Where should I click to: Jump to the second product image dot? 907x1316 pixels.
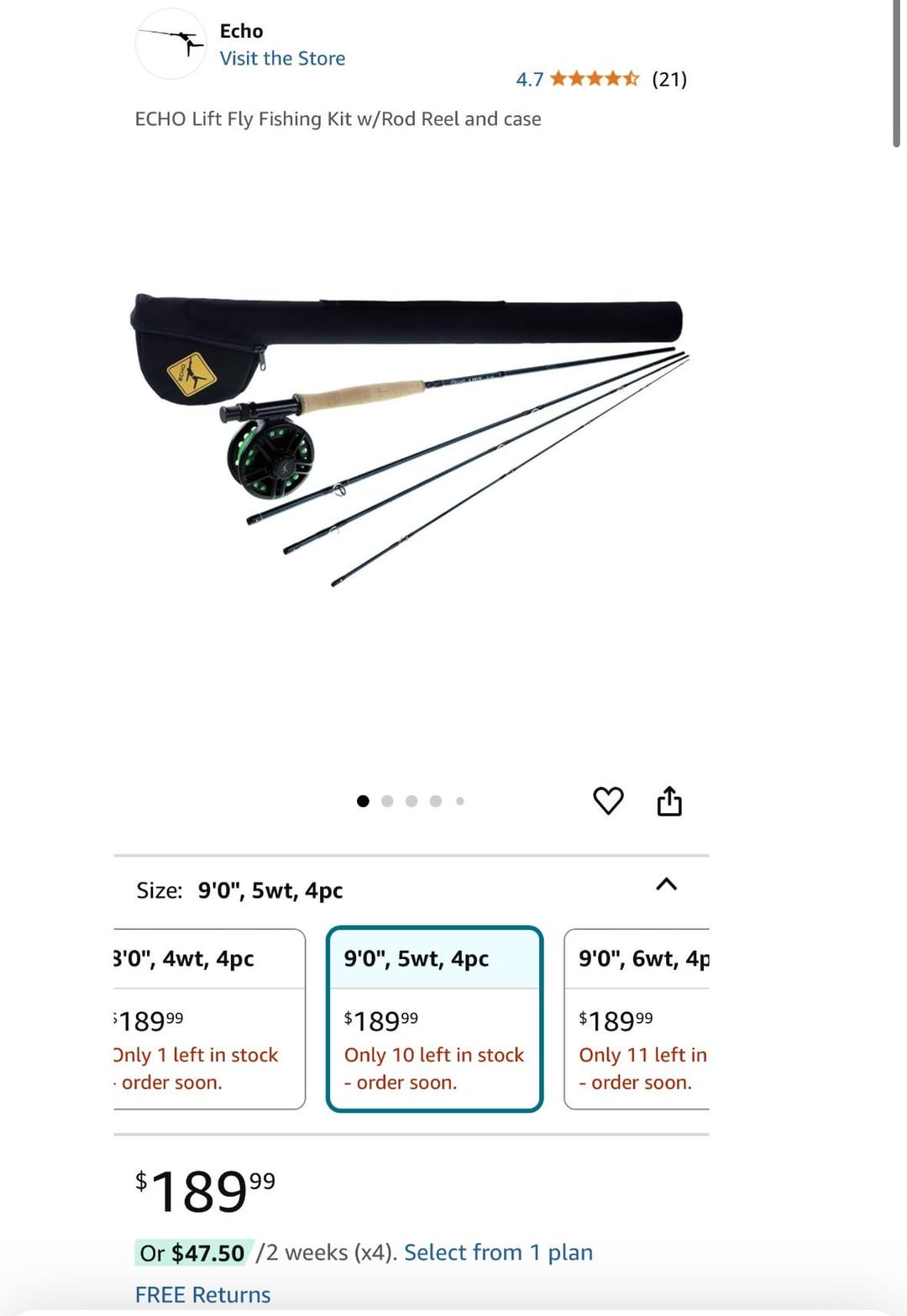pos(387,801)
